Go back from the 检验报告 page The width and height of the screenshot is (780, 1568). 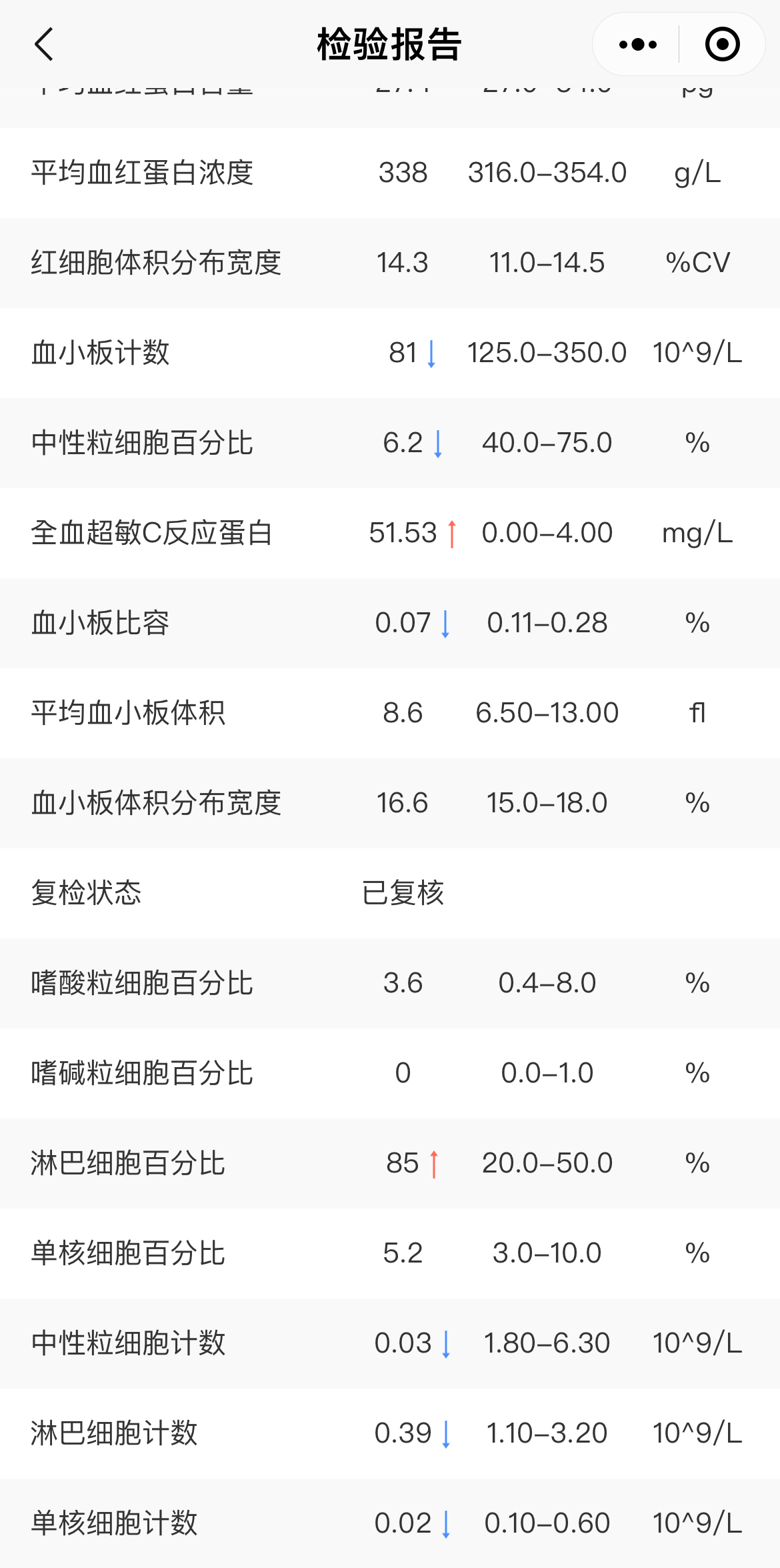click(44, 45)
